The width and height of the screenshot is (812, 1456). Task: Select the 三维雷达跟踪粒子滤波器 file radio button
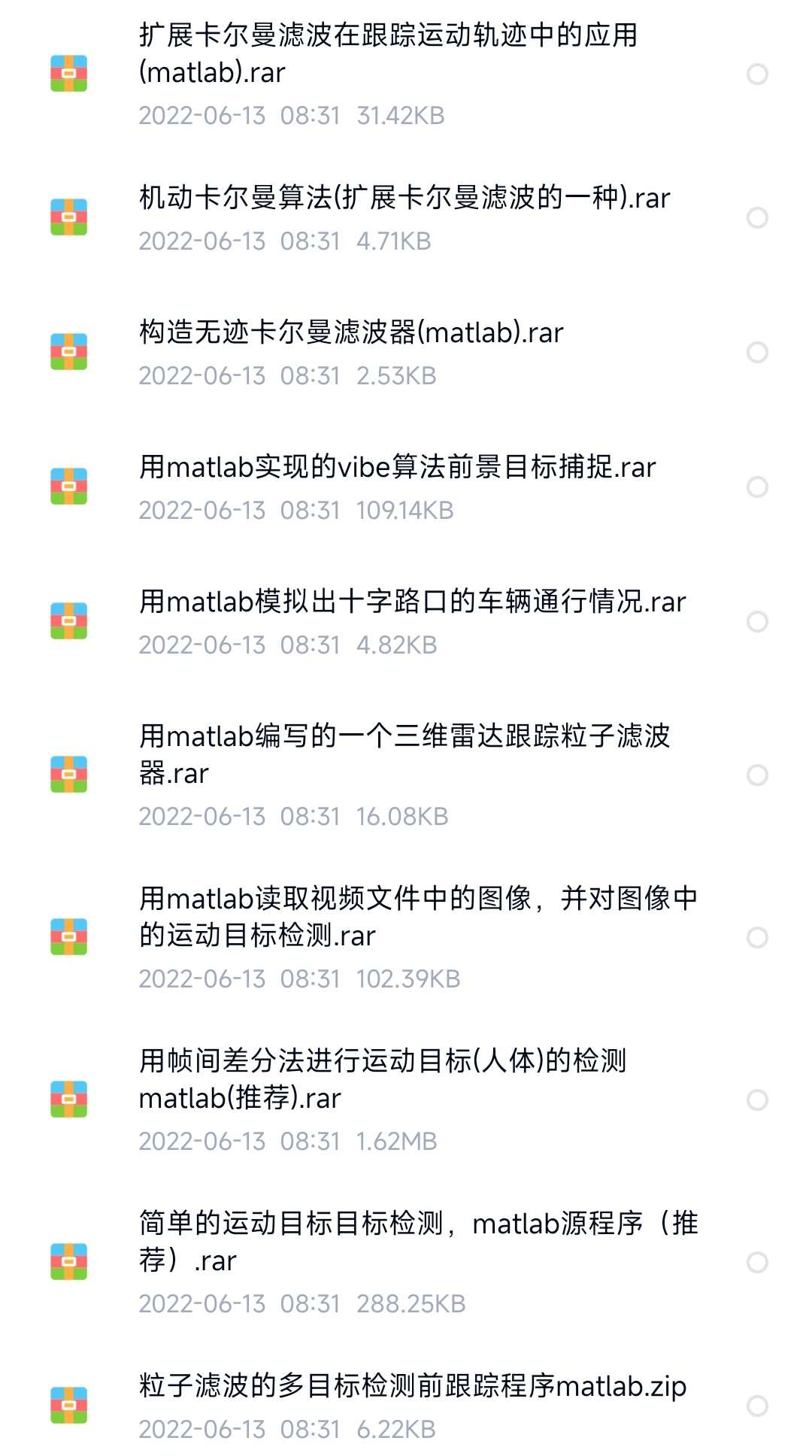click(x=756, y=775)
